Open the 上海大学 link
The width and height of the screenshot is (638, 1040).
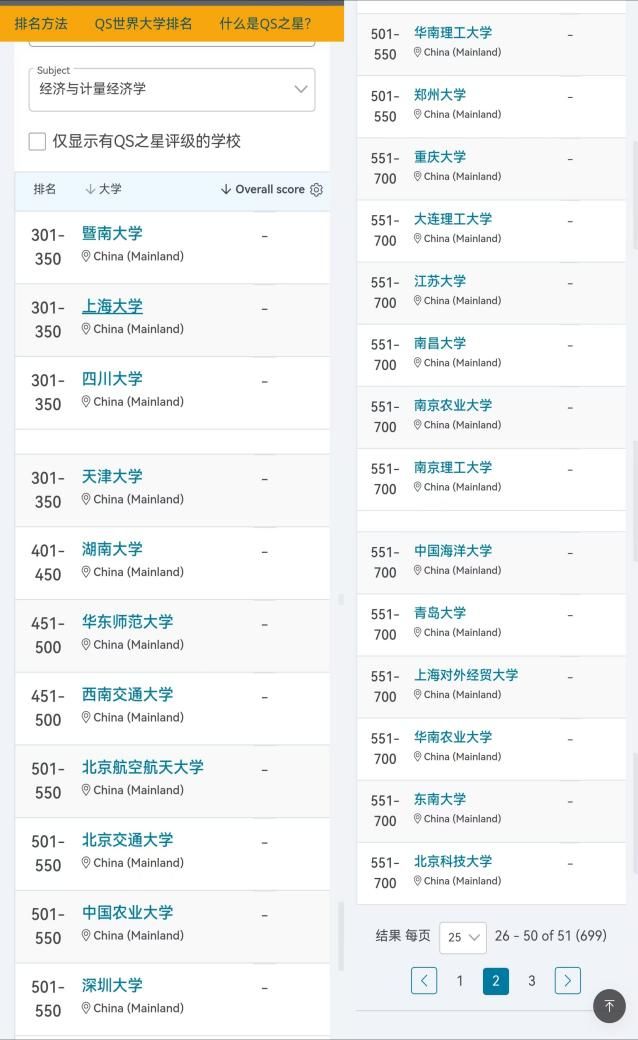[112, 306]
